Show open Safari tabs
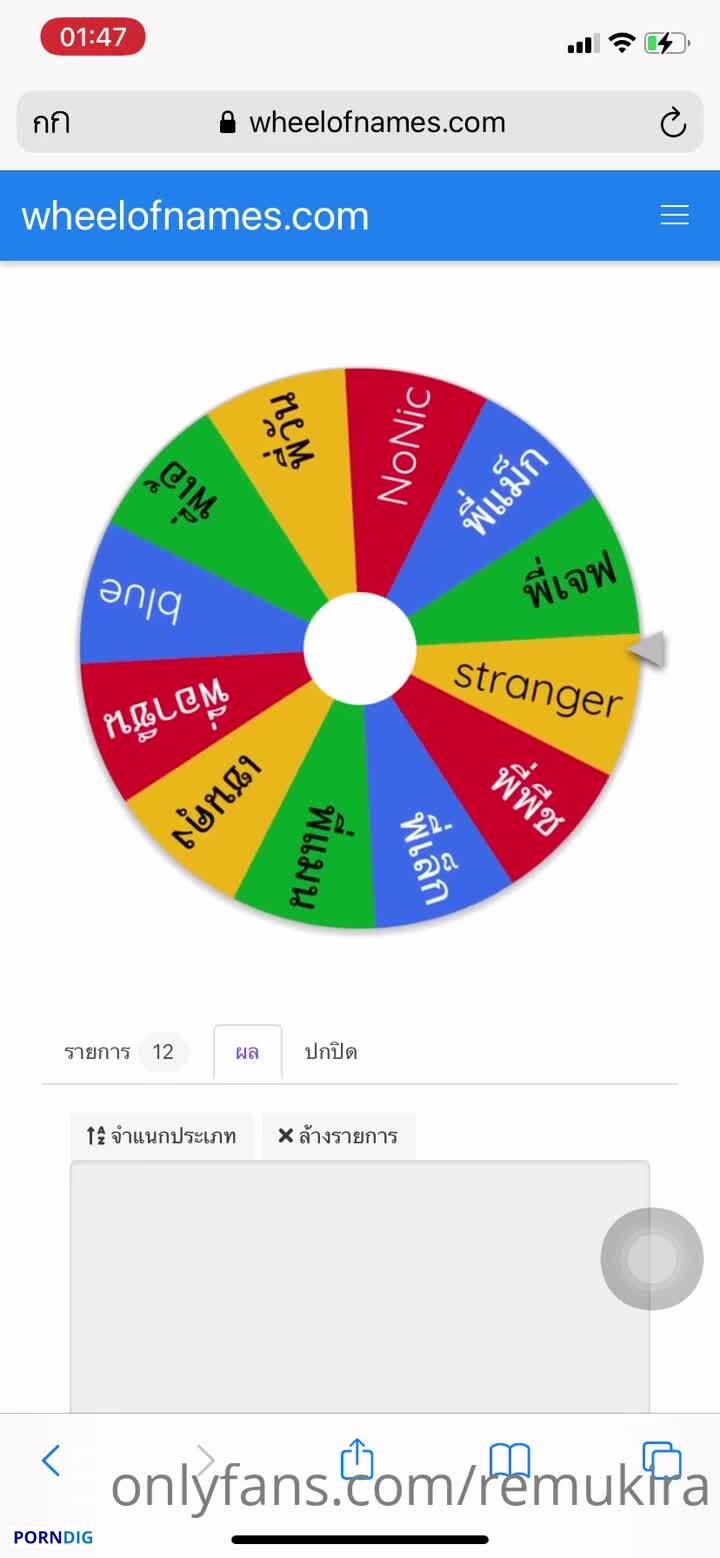Image resolution: width=720 pixels, height=1558 pixels. tap(661, 1461)
